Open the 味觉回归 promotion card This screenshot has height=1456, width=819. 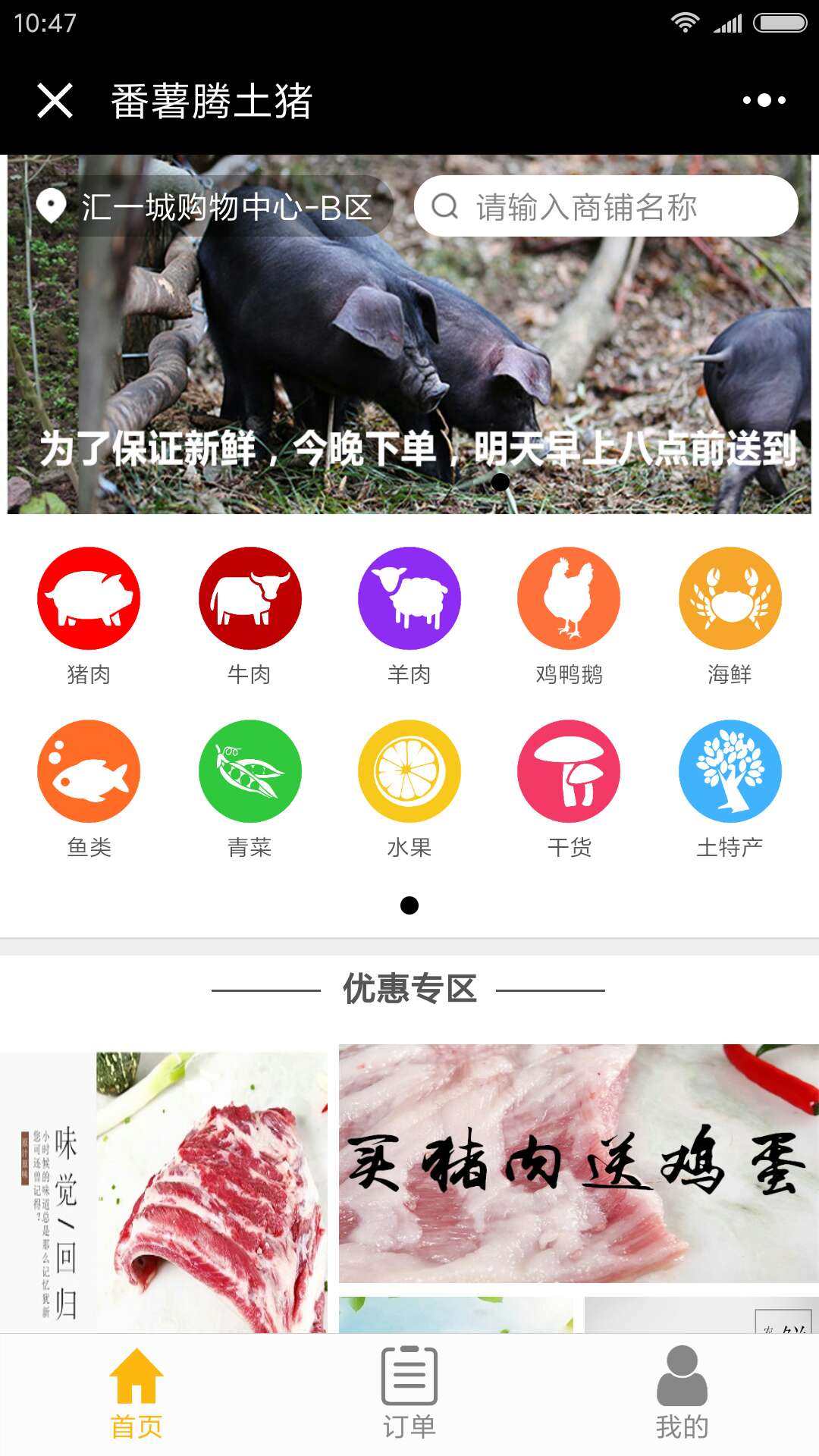pyautogui.click(x=164, y=1191)
